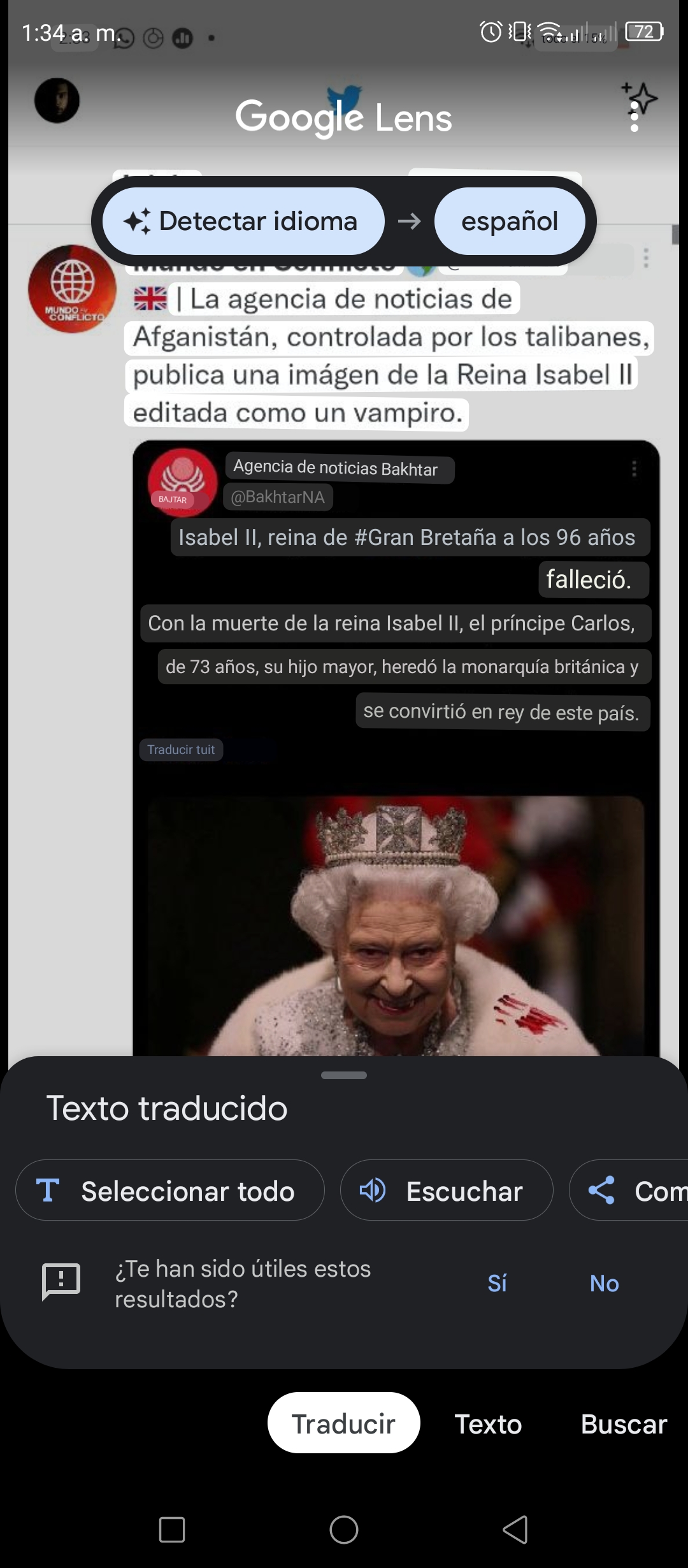Switch to the Buscar mode
This screenshot has width=688, height=1568.
click(x=624, y=1424)
